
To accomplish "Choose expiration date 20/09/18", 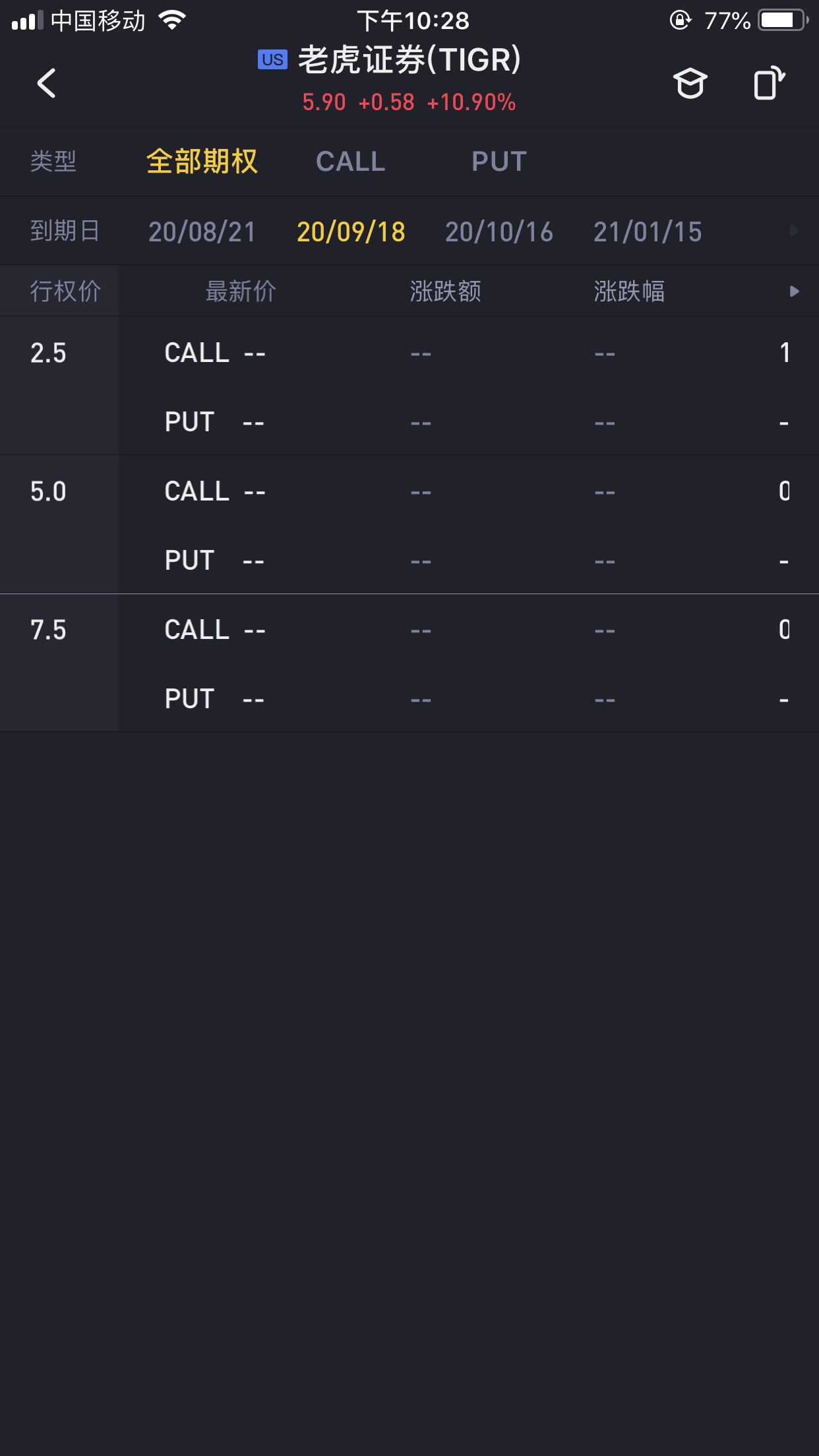I will coord(351,231).
